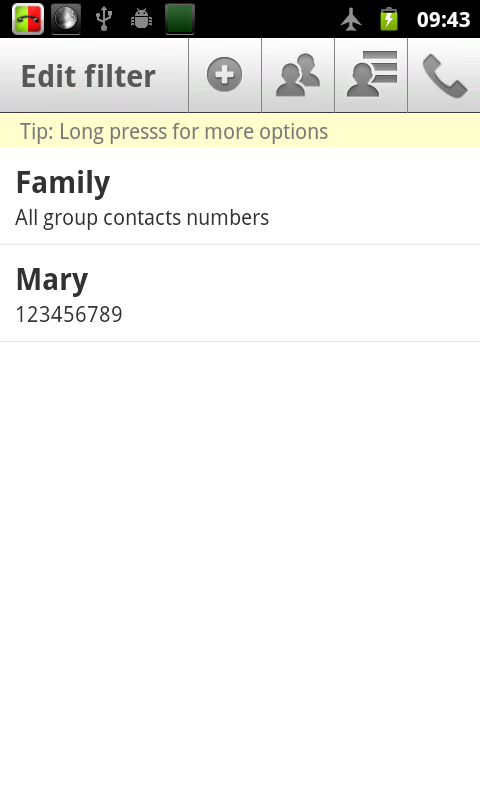Open the Family filter entry
Screen dimensions: 480x800
pos(240,196)
